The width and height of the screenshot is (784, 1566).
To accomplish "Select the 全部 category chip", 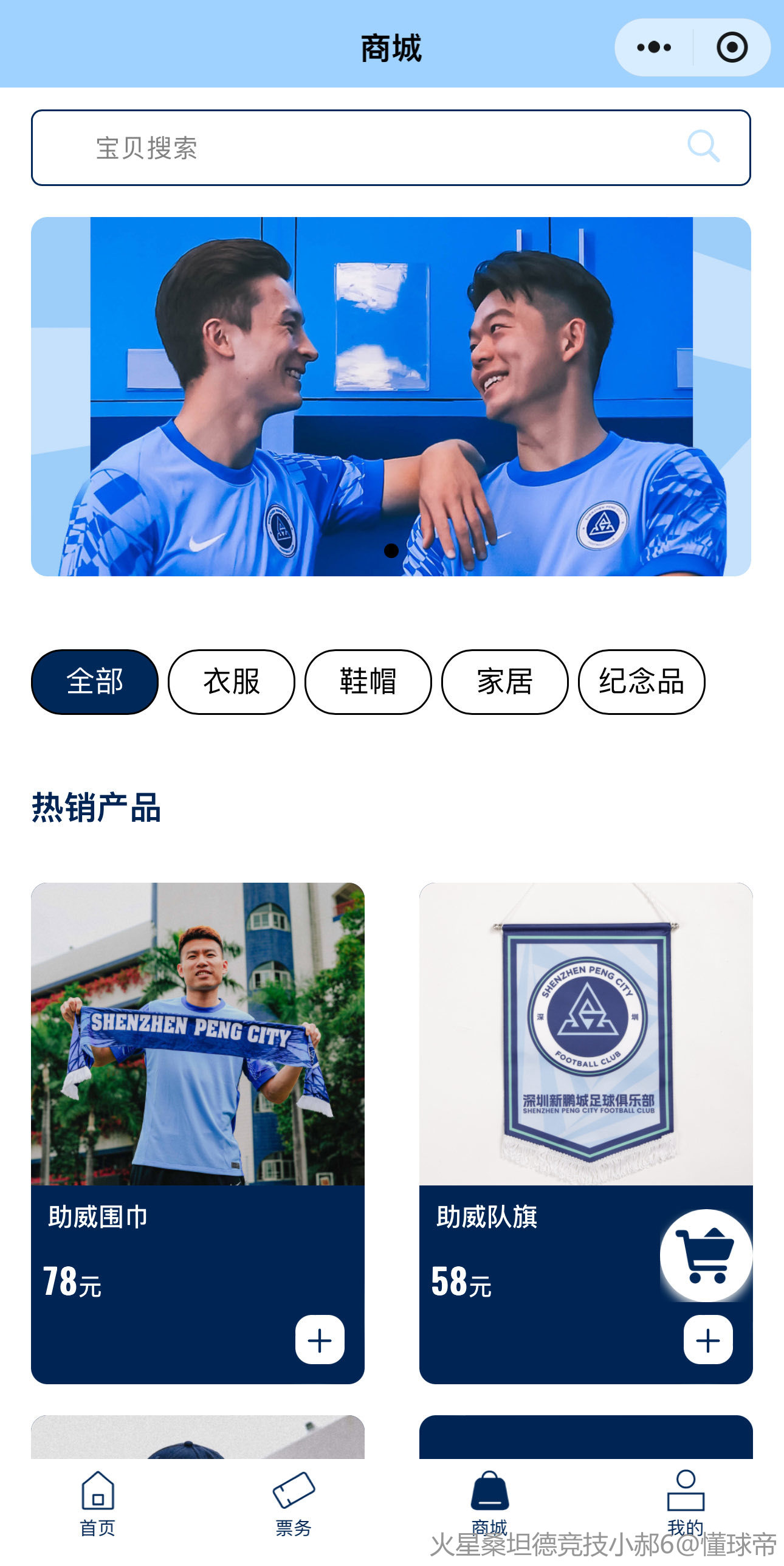I will point(95,681).
